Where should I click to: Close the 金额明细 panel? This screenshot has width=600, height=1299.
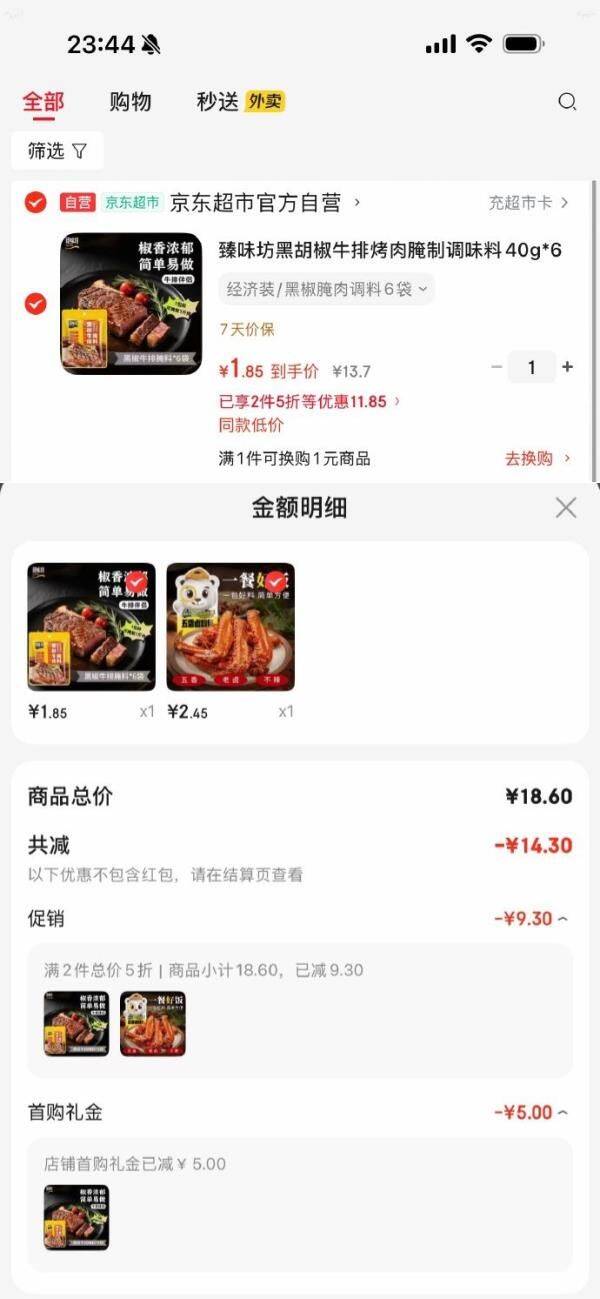pos(566,508)
